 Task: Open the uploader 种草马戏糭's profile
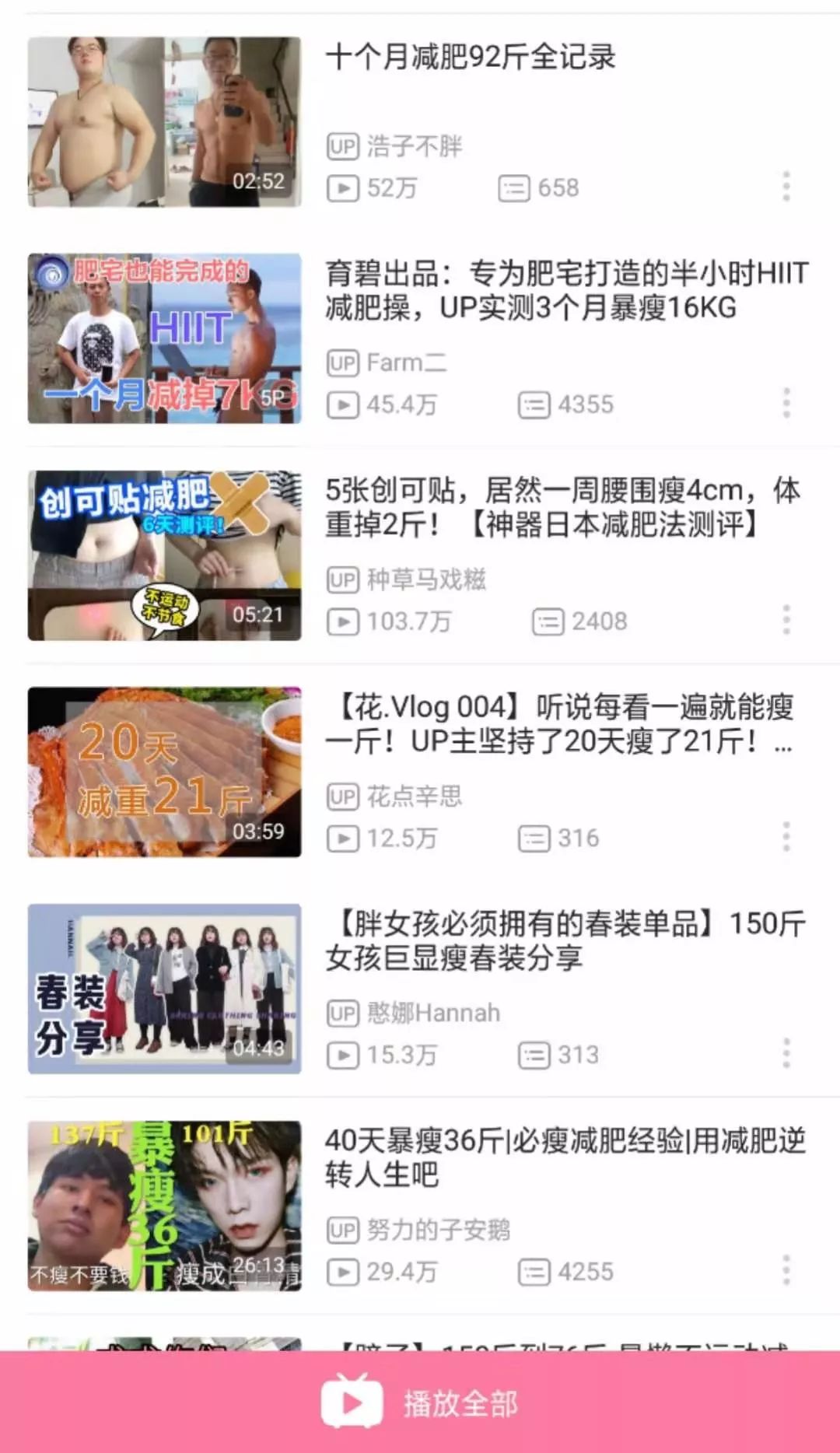426,579
